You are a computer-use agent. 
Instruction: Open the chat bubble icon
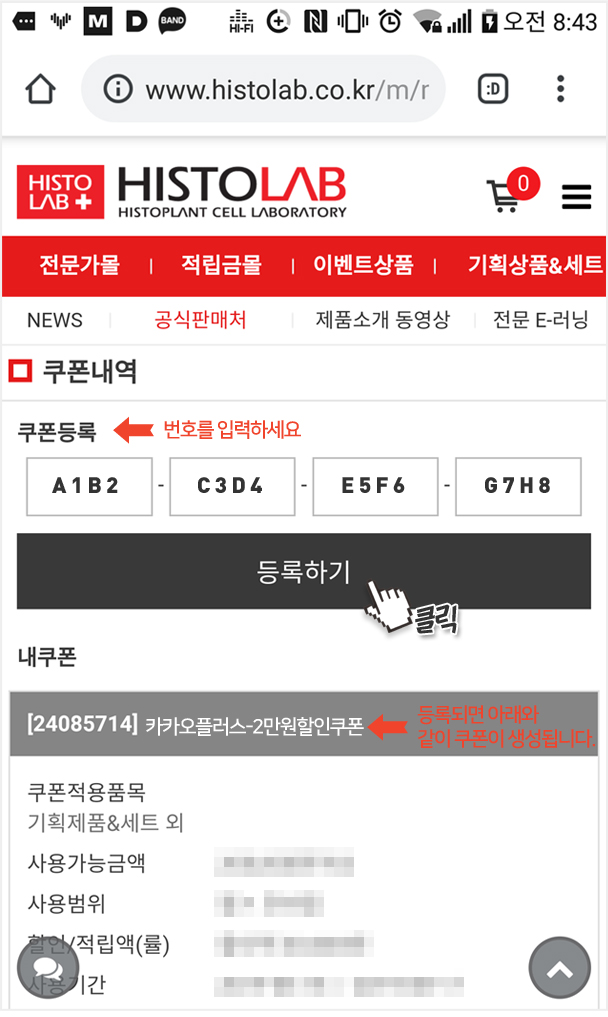click(x=48, y=971)
